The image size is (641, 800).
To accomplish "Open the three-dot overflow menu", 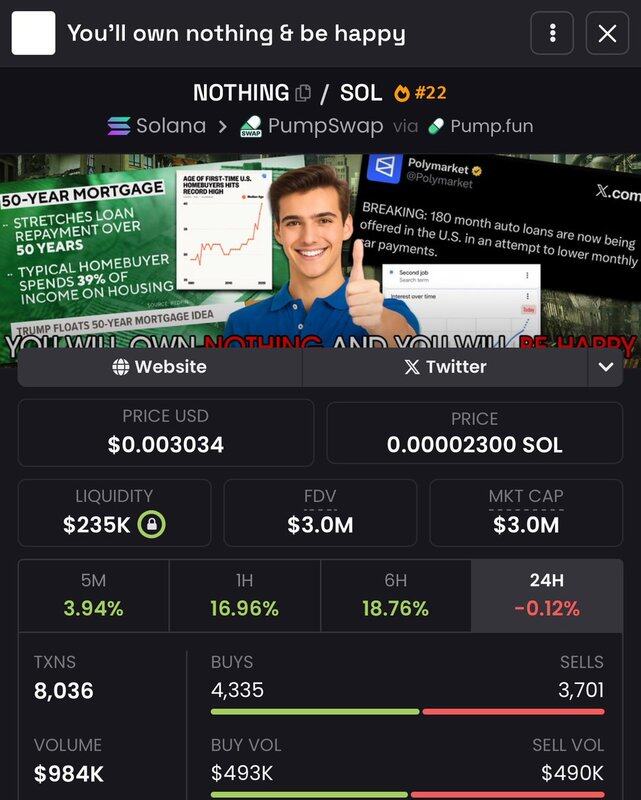I will [x=552, y=34].
